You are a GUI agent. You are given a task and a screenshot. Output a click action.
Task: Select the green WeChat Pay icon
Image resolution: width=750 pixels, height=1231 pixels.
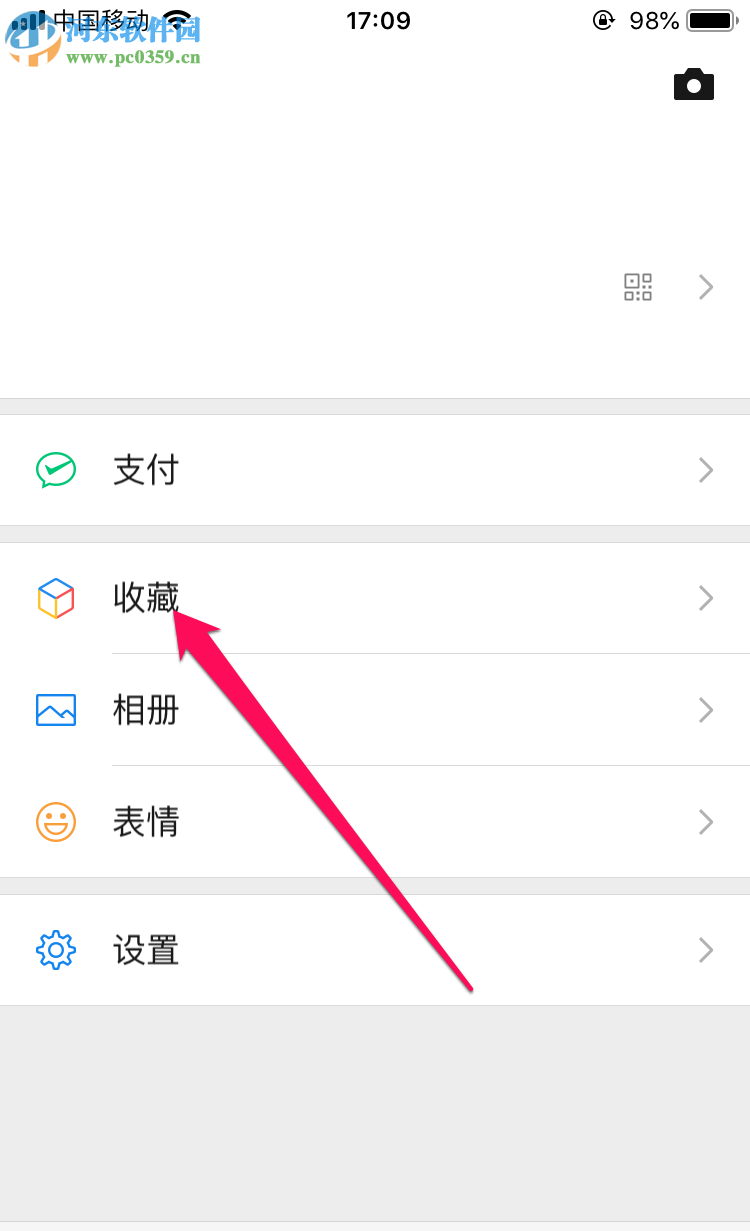(x=56, y=470)
